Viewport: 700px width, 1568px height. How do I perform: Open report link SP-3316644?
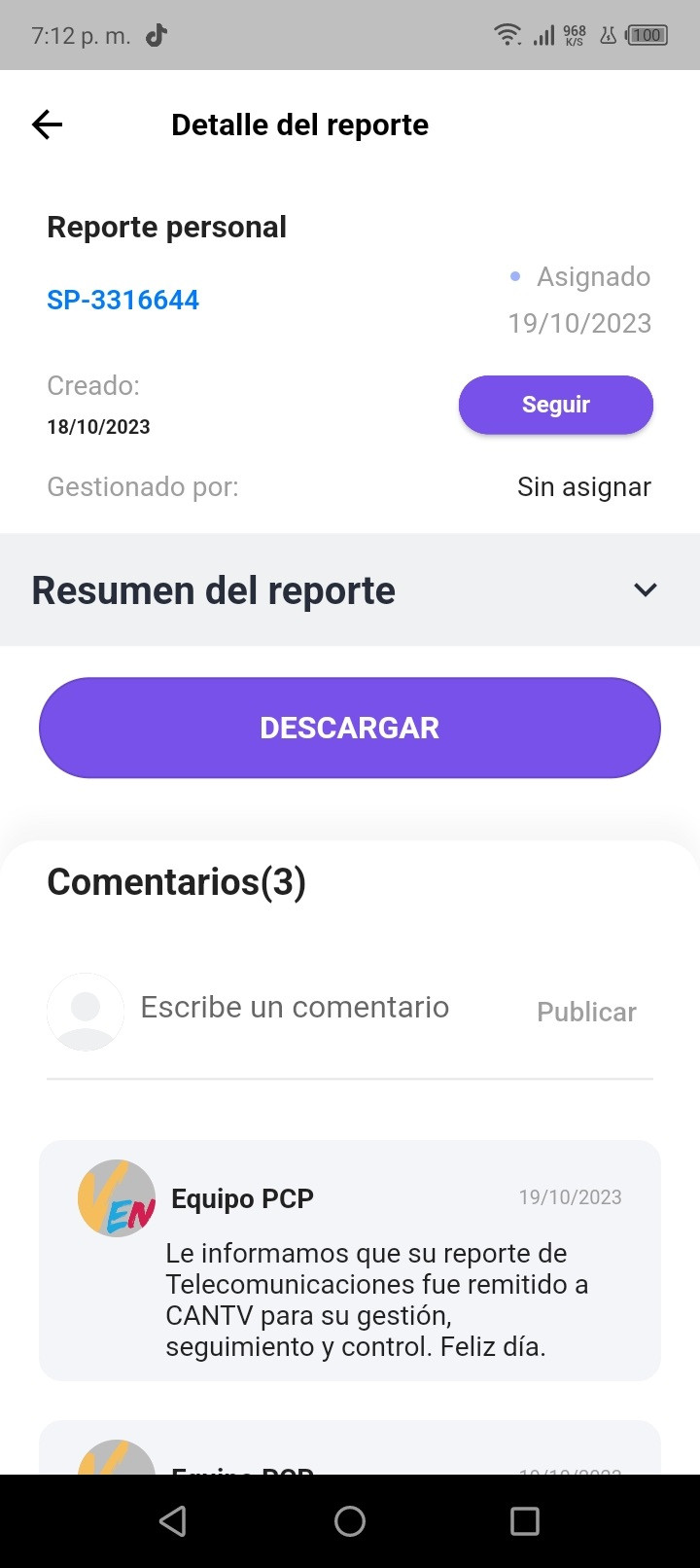click(122, 300)
